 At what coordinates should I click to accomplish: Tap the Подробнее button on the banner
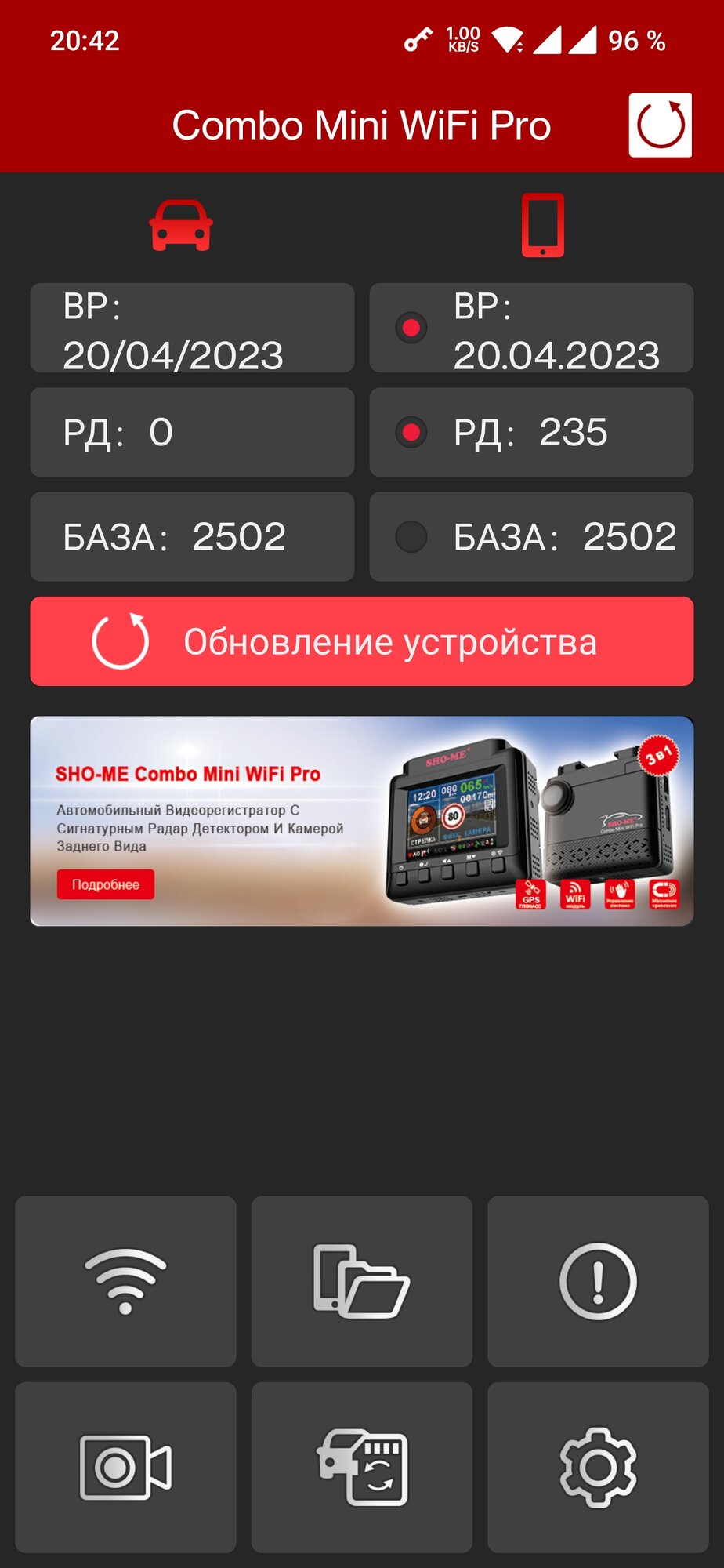pyautogui.click(x=106, y=884)
